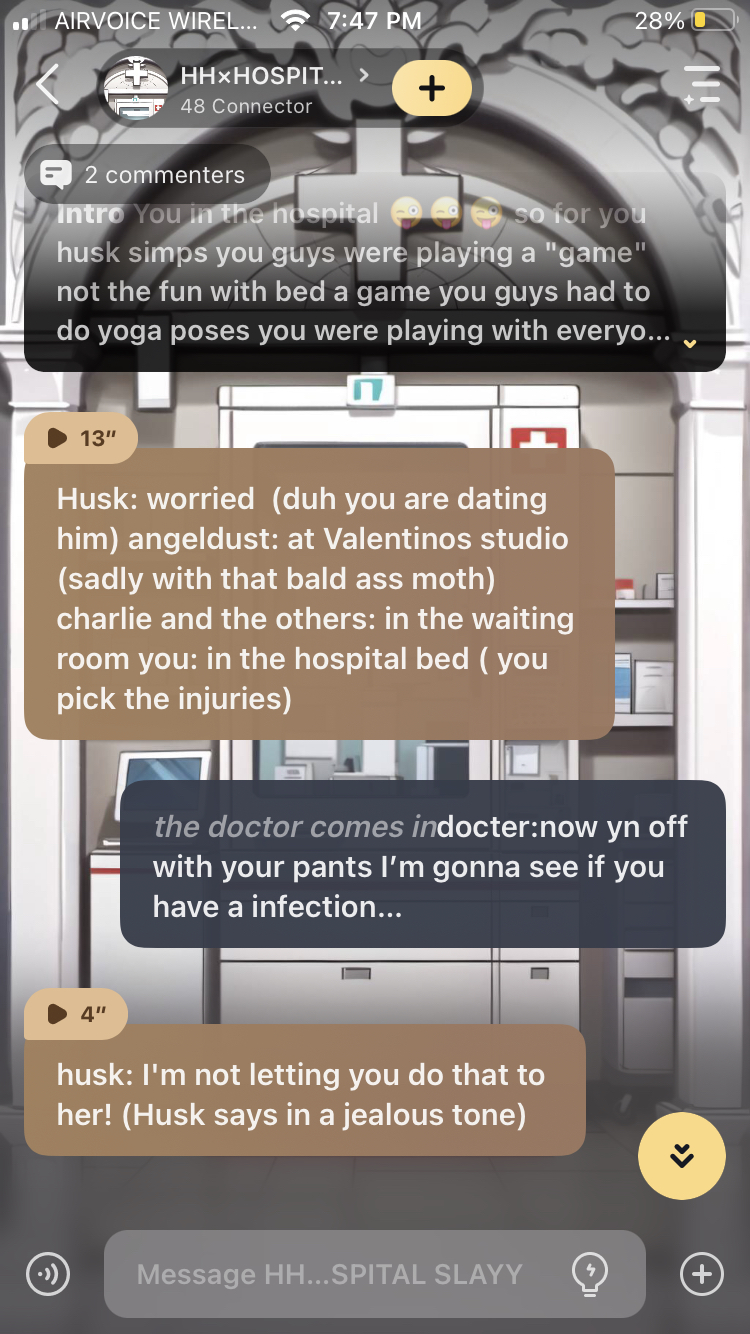Expand the Intro text with the chevron

[689, 343]
